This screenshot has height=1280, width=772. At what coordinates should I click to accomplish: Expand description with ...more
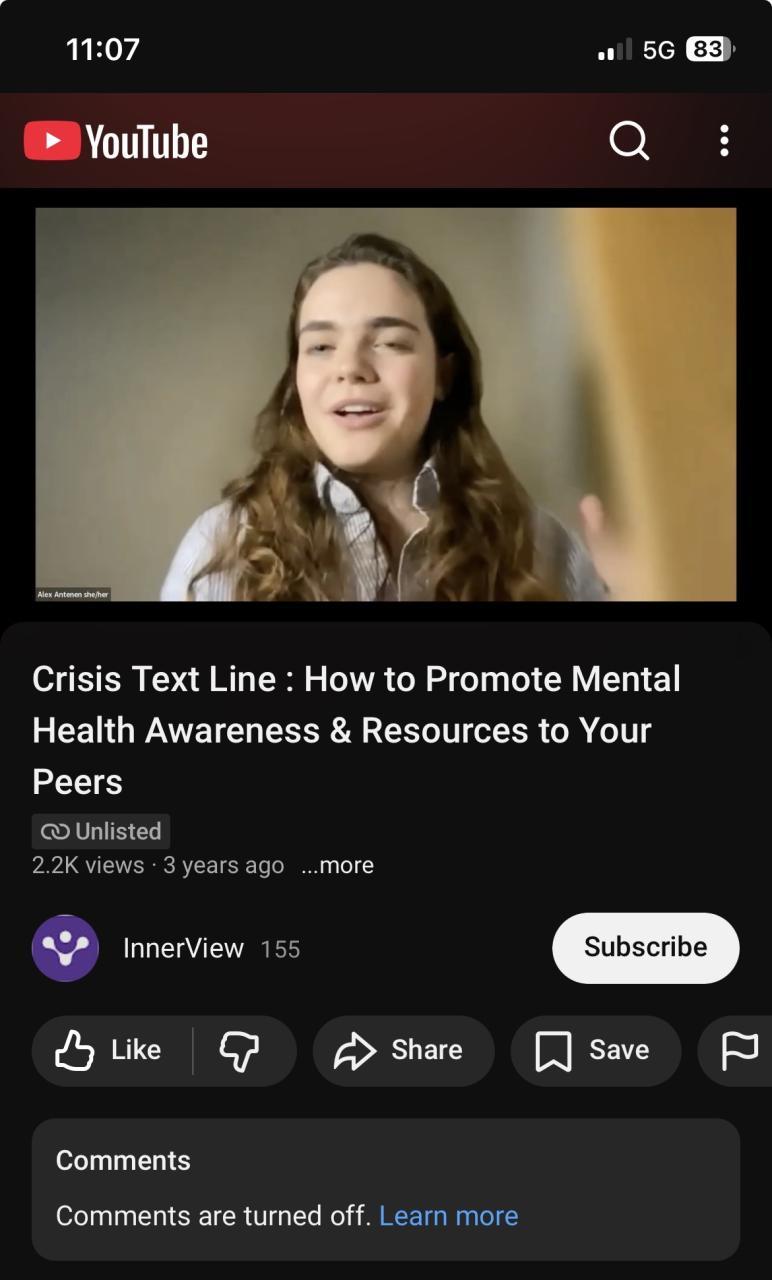click(x=337, y=866)
